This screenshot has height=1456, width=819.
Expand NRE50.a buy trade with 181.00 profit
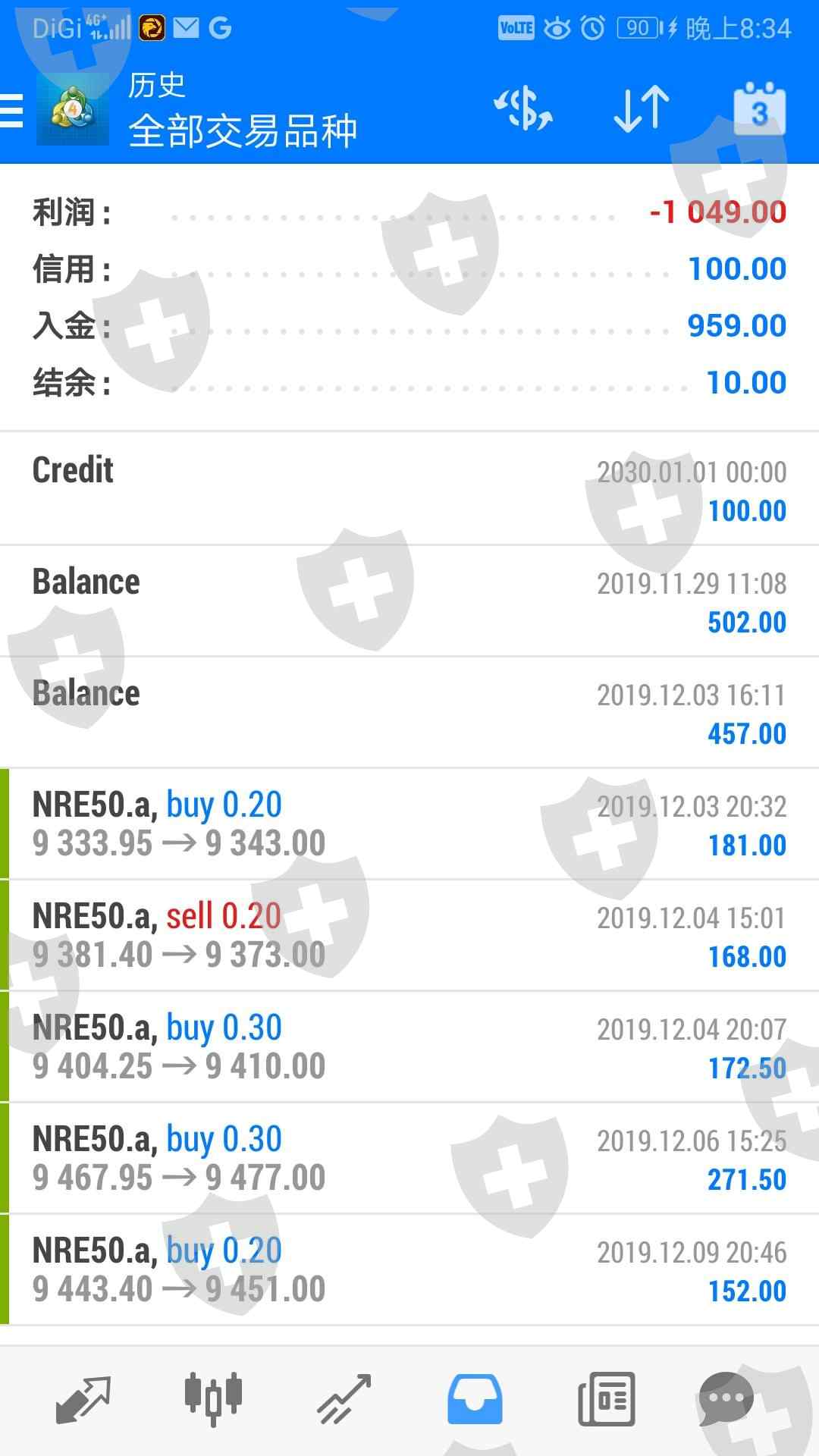click(x=409, y=824)
